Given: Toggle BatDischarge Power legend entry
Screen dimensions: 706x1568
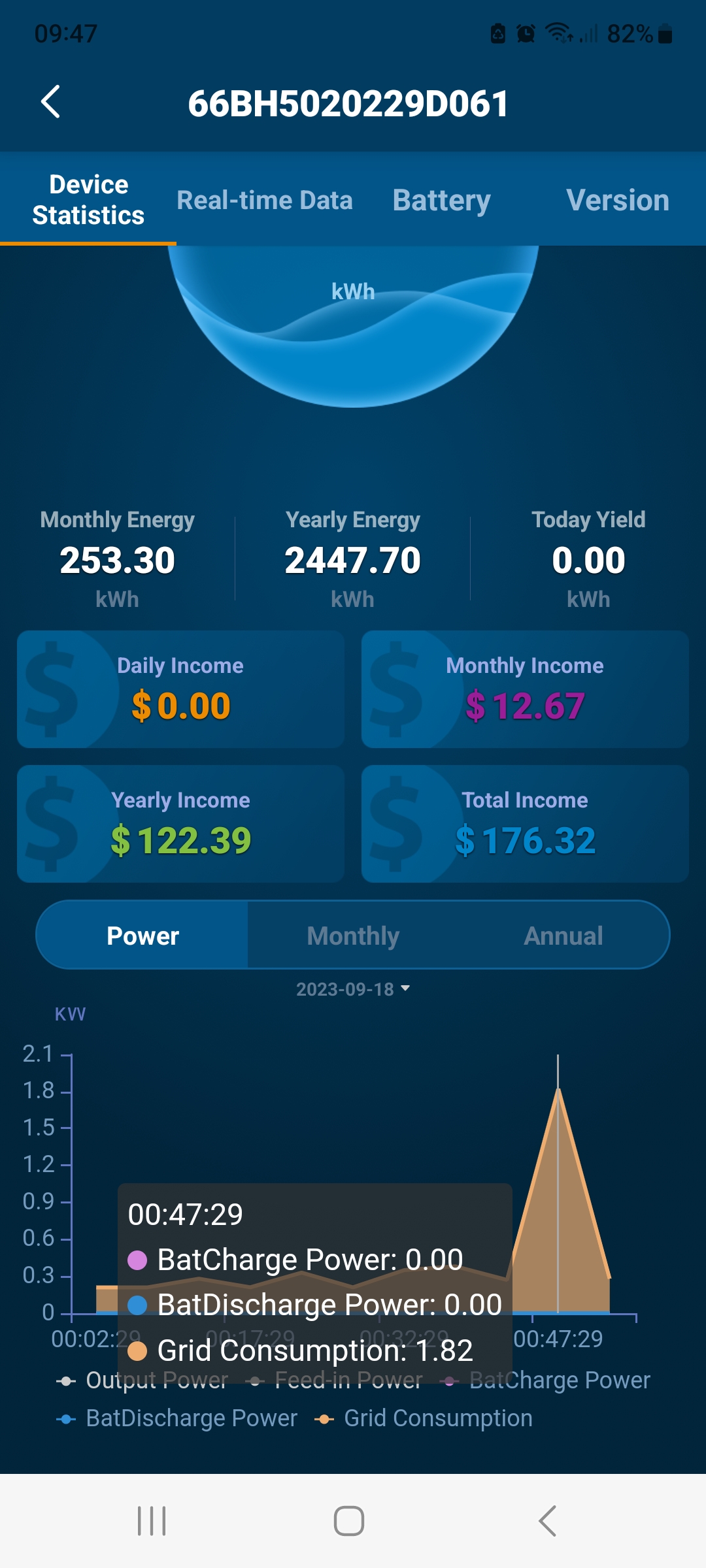Looking at the screenshot, I should 178,1418.
